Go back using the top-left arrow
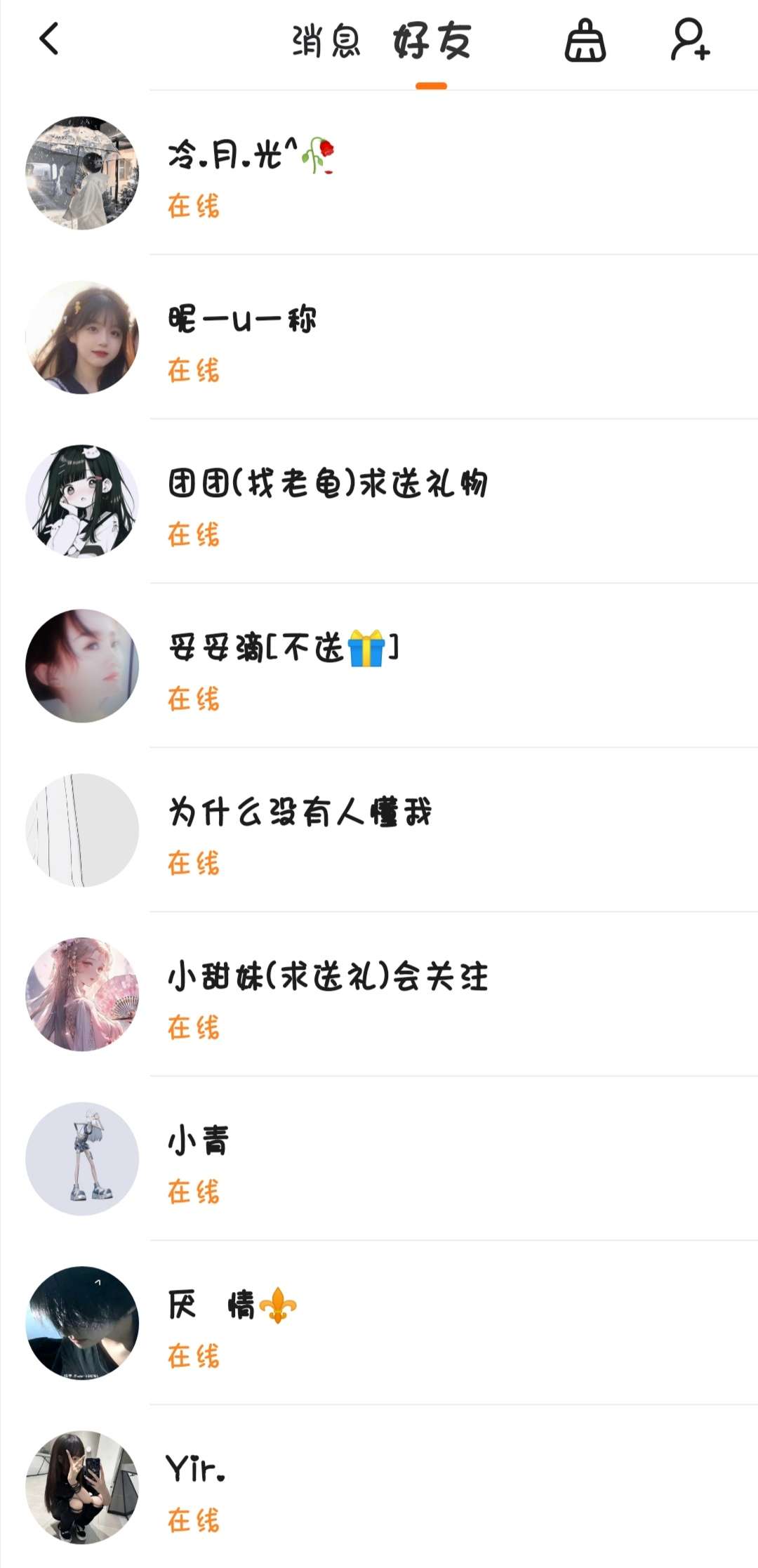 (49, 39)
